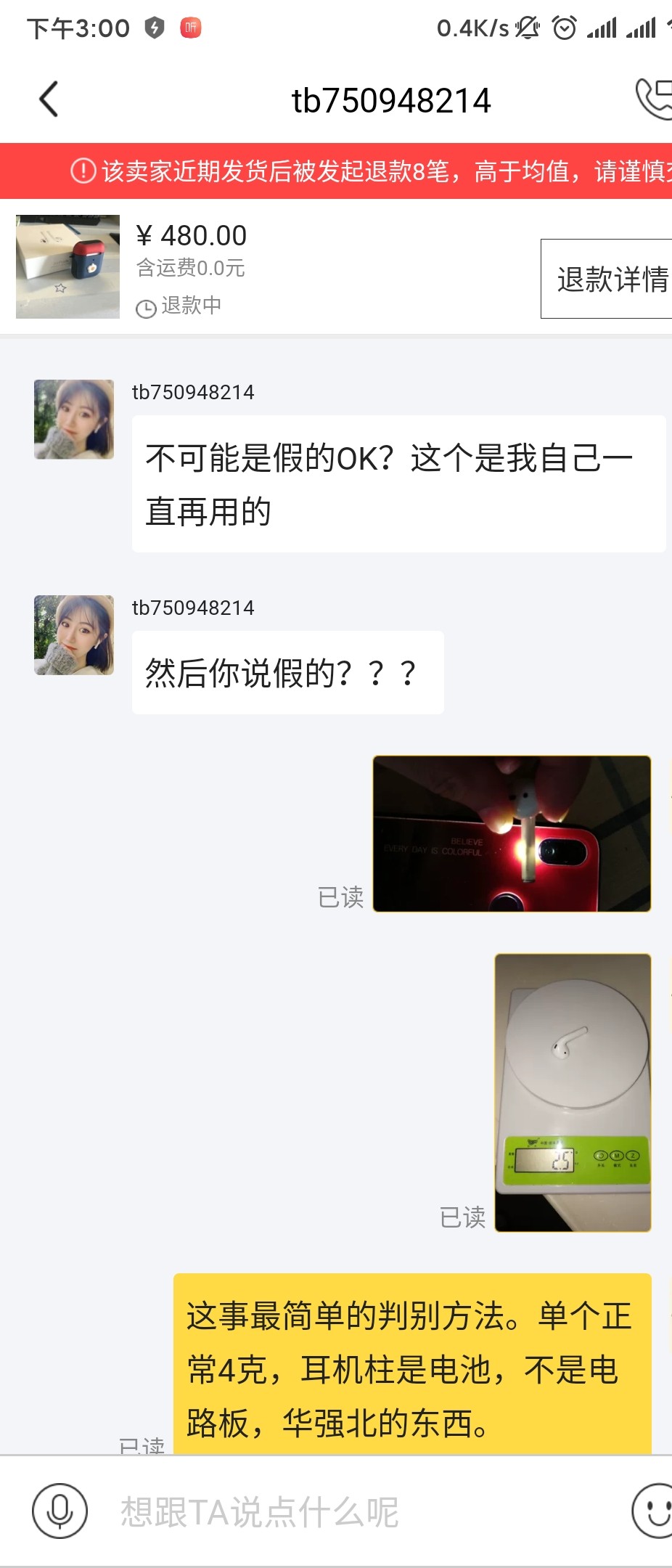Tap the AirPods product thumbnail in order card
672x1568 pixels.
[67, 267]
